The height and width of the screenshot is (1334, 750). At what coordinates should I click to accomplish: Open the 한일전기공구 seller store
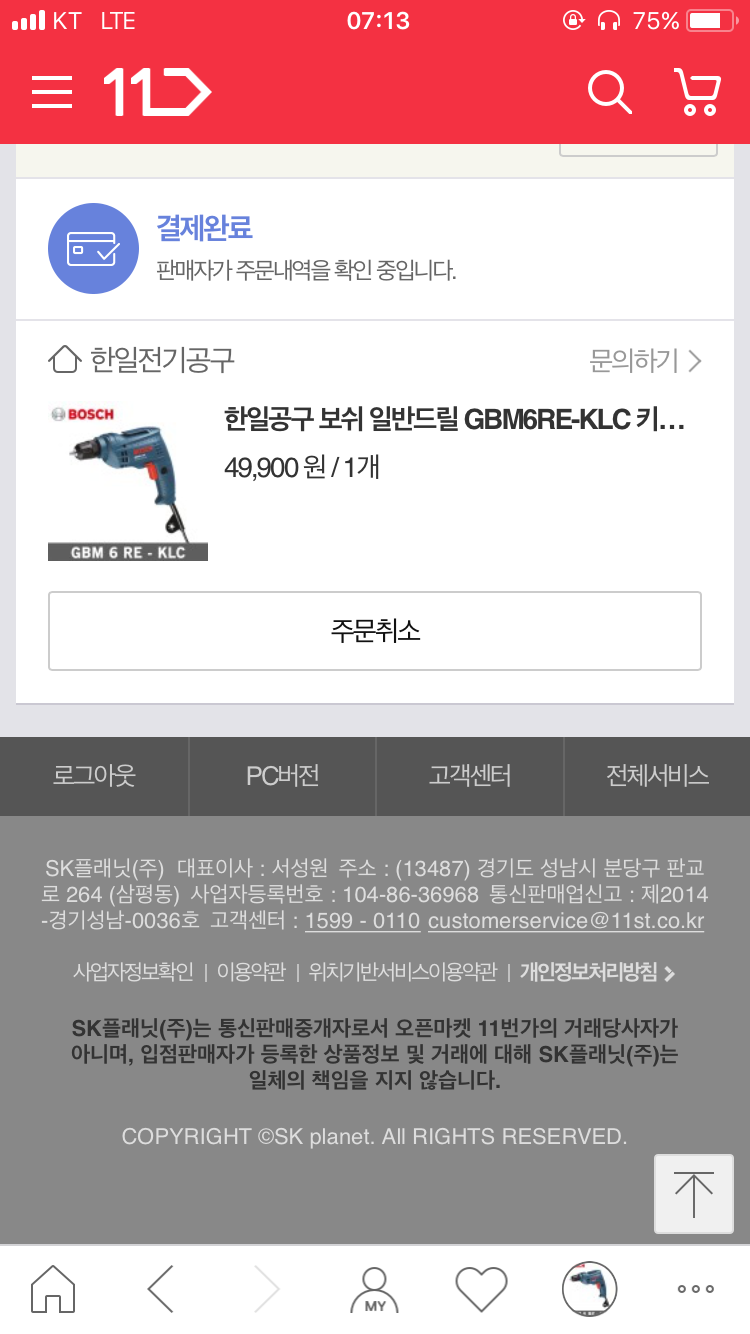(x=142, y=360)
